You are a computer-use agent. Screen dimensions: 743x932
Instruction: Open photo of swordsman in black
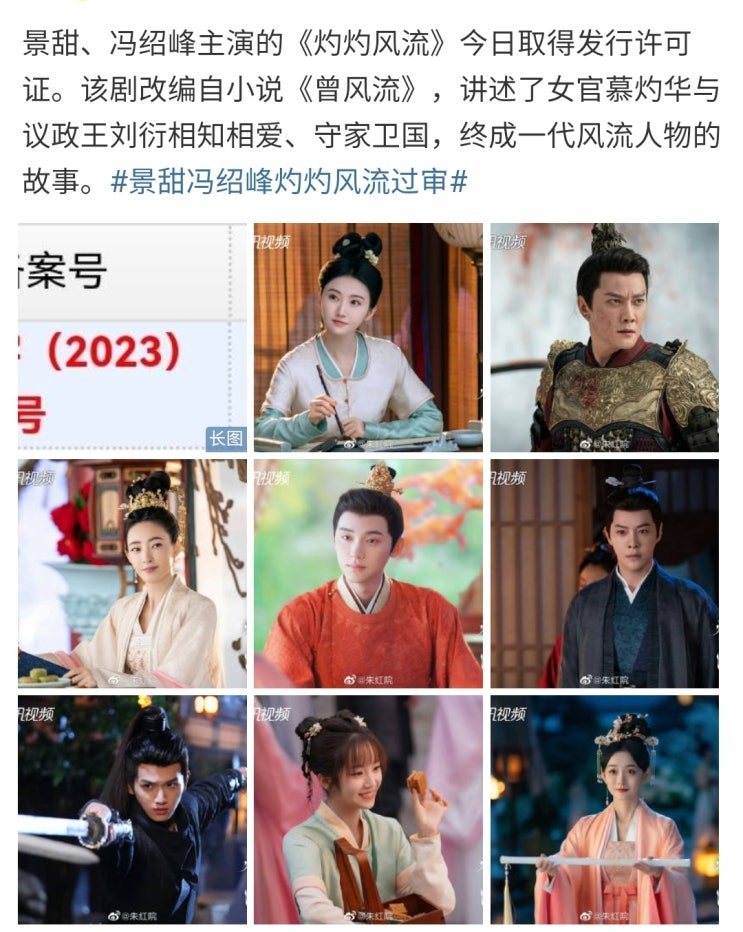pos(132,809)
